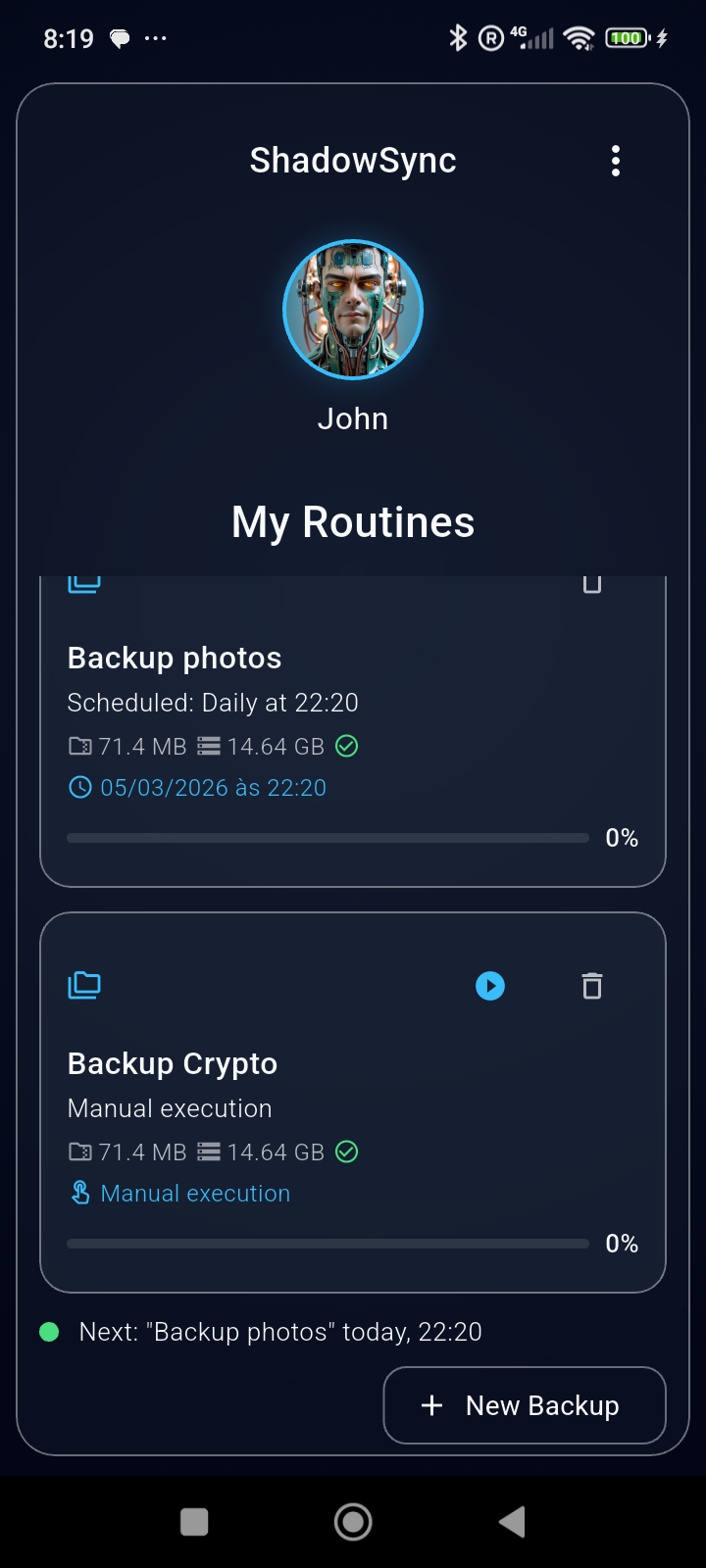Run the Backup Crypto routine now

[490, 986]
